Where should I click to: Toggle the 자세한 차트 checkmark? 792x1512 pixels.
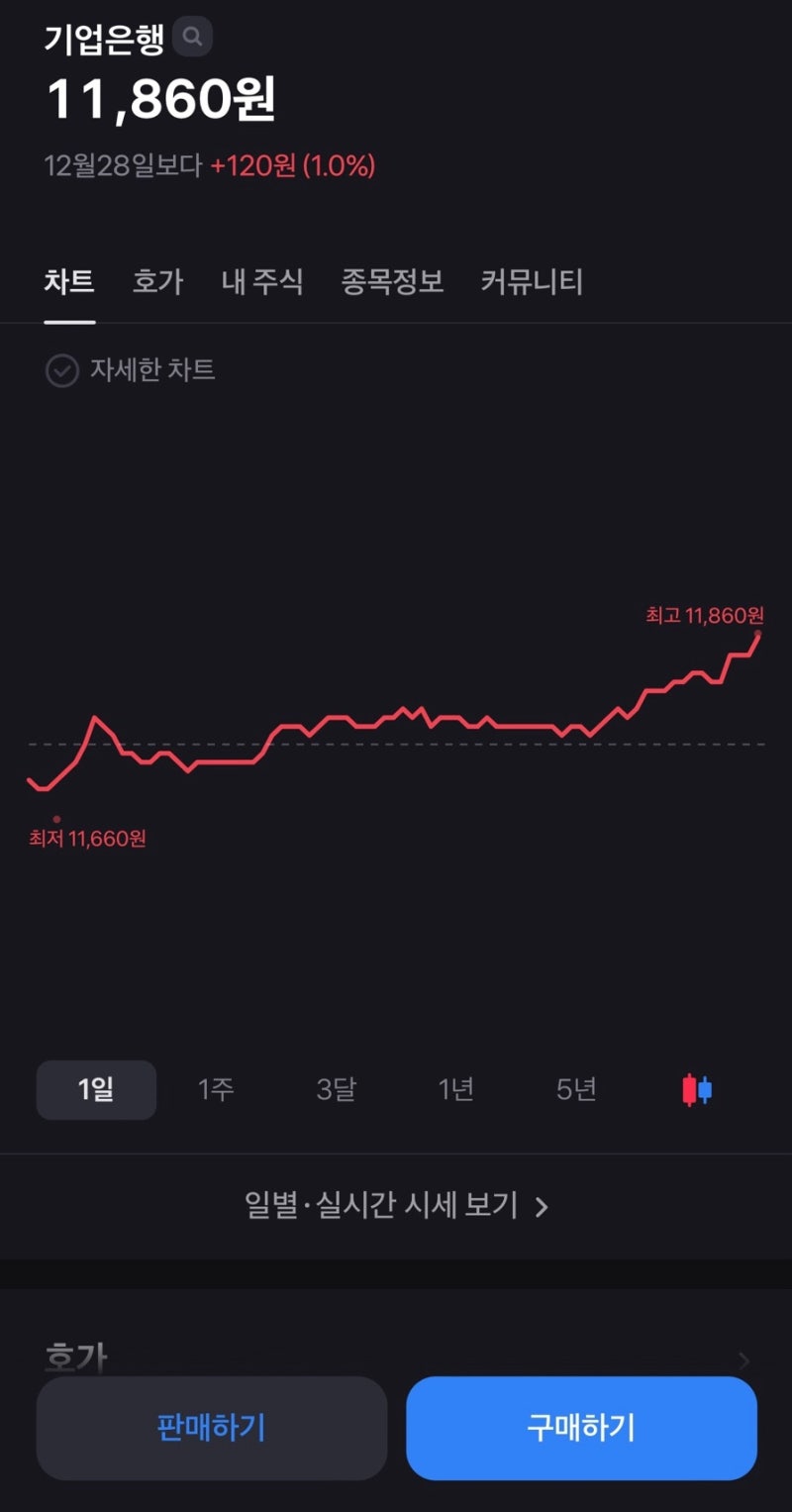click(63, 371)
